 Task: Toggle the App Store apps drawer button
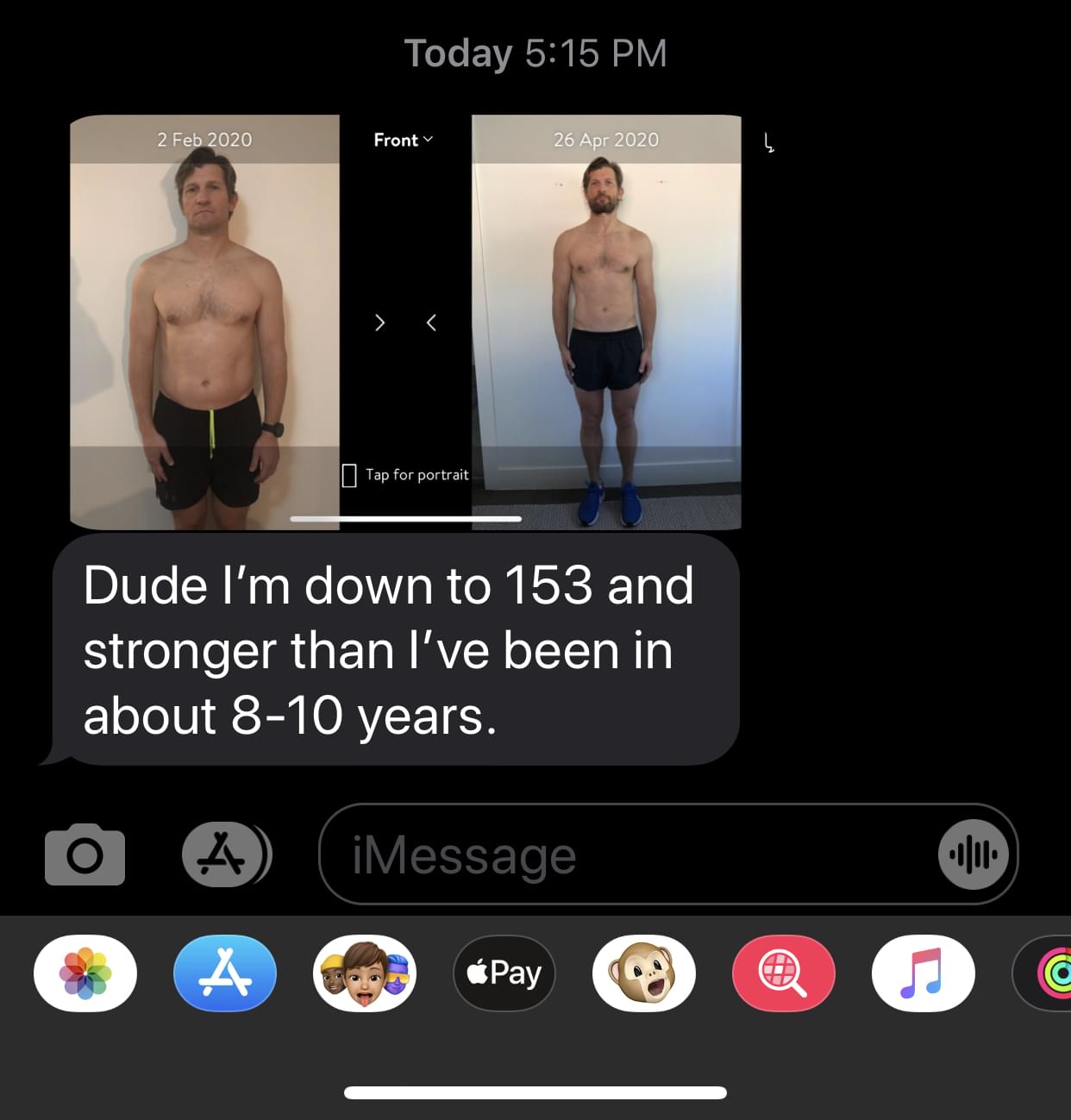[x=226, y=855]
